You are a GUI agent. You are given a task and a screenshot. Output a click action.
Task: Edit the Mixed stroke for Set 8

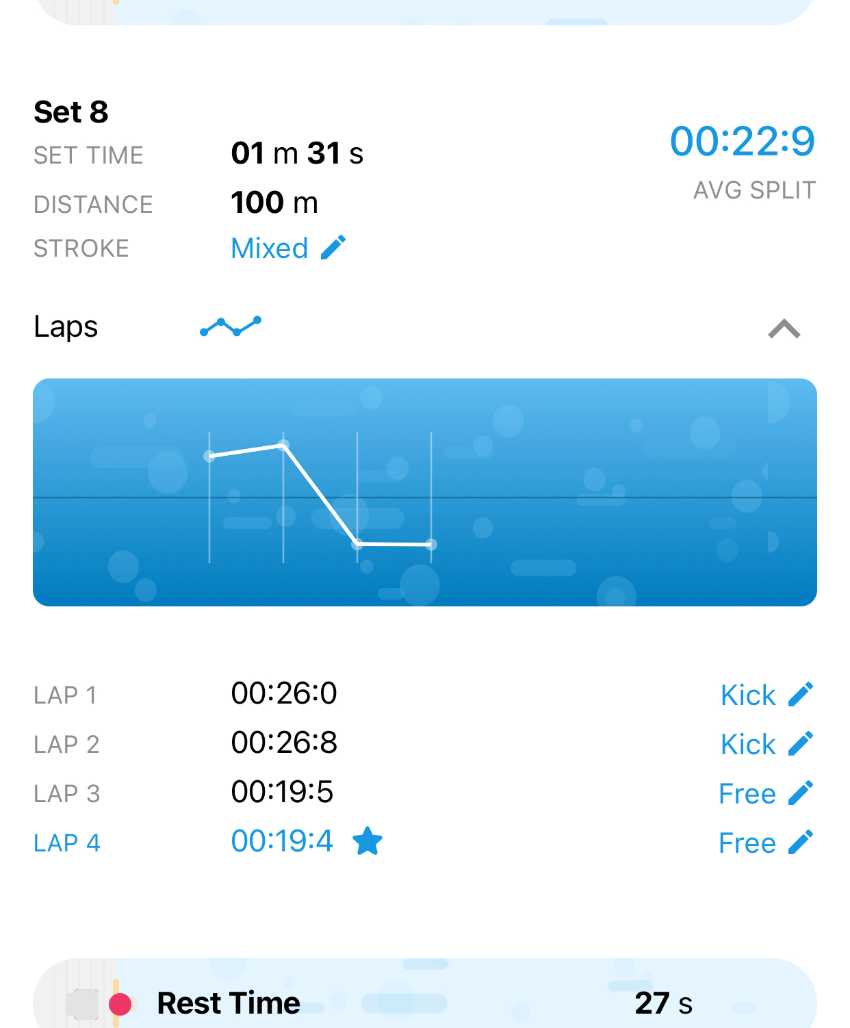[x=333, y=248]
